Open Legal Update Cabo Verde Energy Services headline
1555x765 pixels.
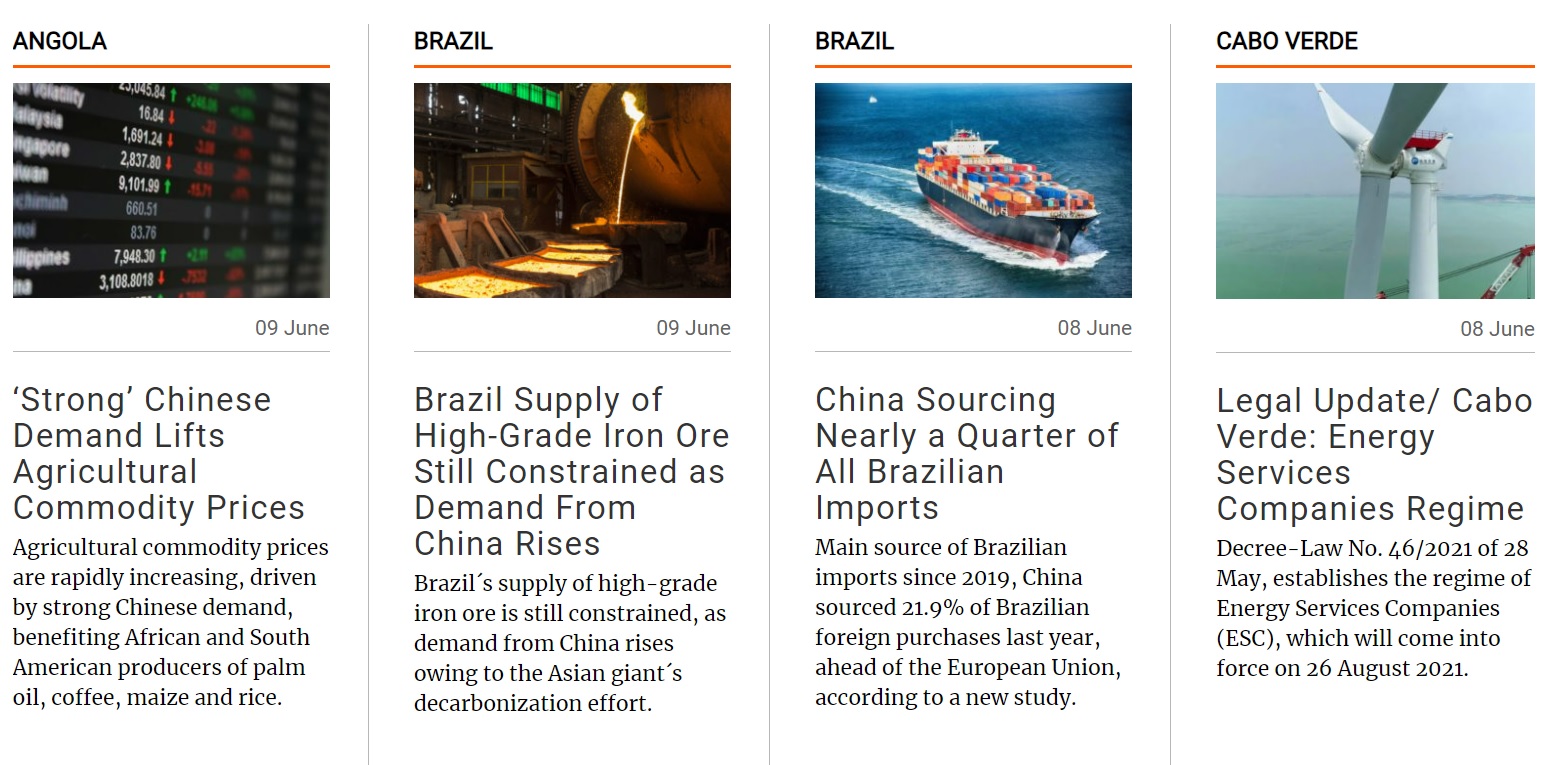click(1374, 454)
